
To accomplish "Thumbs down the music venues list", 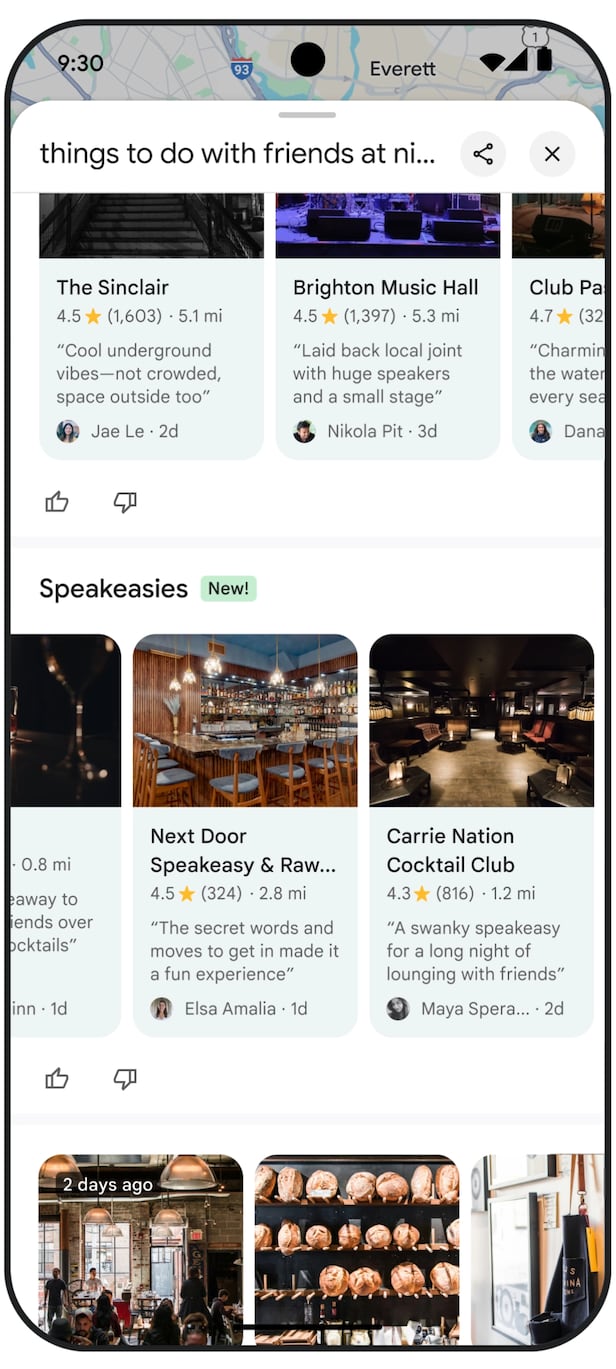I will pos(125,502).
